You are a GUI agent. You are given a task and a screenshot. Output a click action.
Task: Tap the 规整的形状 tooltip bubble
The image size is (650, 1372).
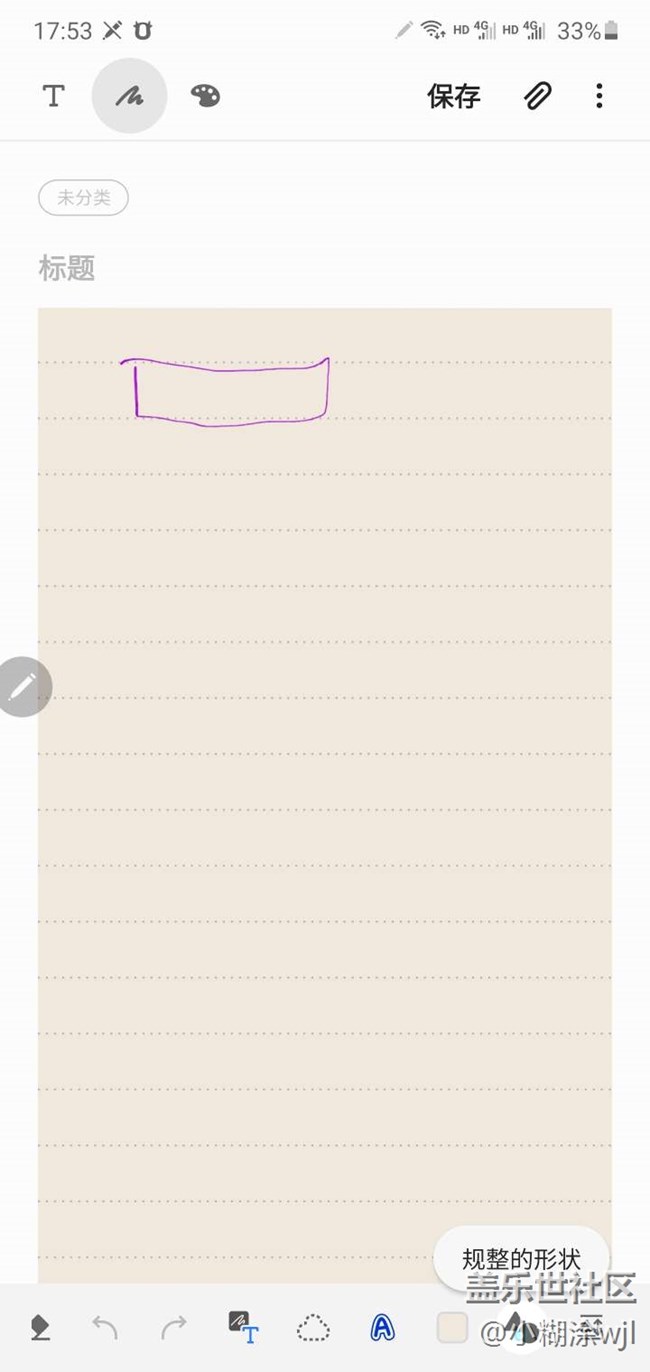tap(521, 1259)
